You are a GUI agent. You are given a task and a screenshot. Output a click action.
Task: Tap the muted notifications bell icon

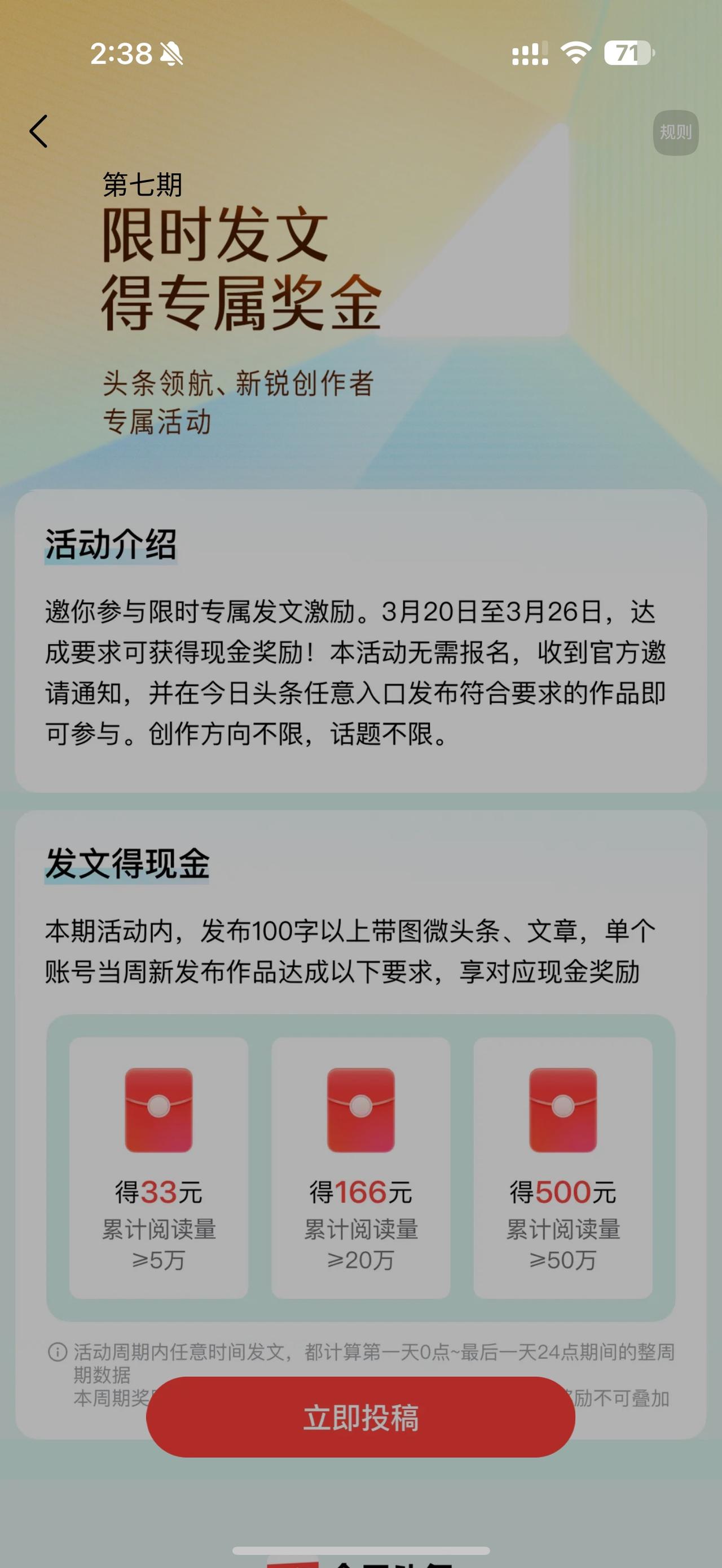coord(172,55)
